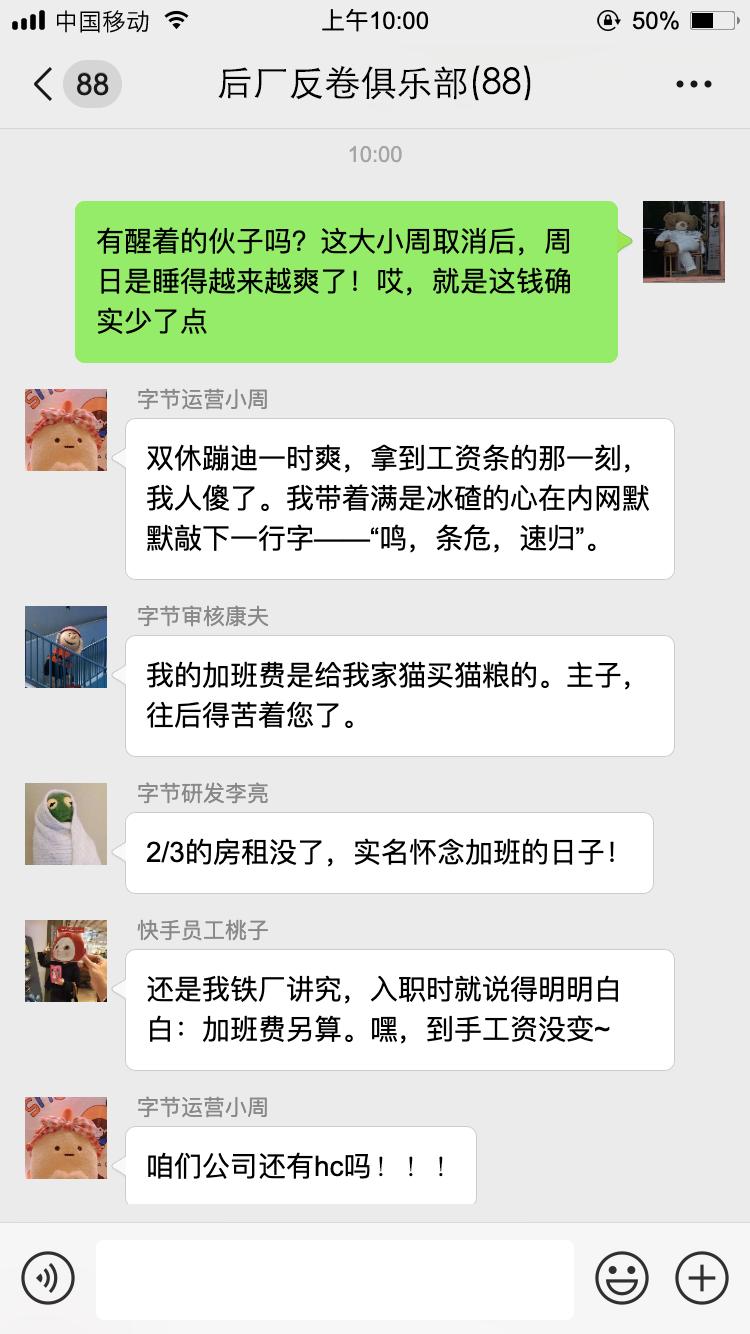Switch to voice message input
750x1334 pixels.
(x=48, y=1278)
